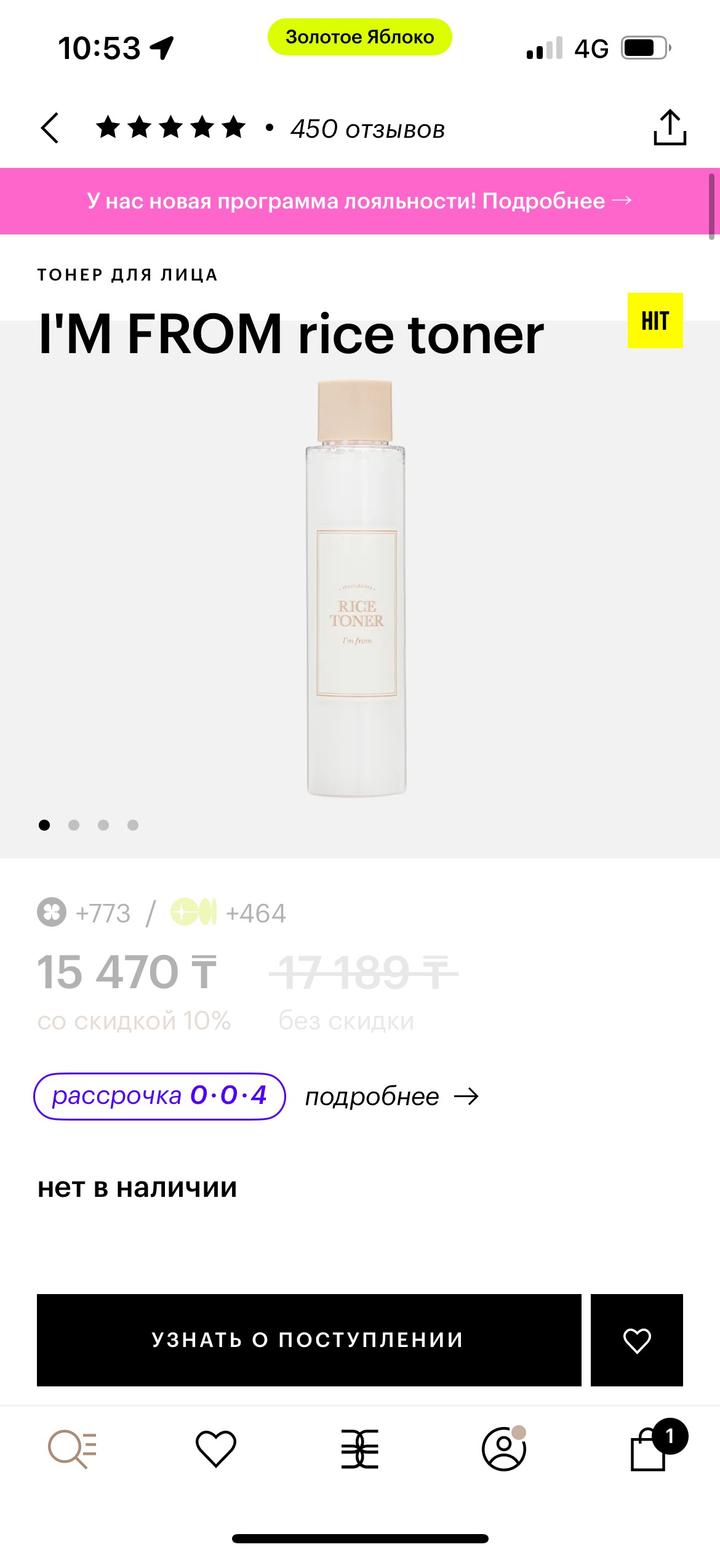Open the 450 отзывов reviews
Image resolution: width=720 pixels, height=1558 pixels.
pos(366,129)
